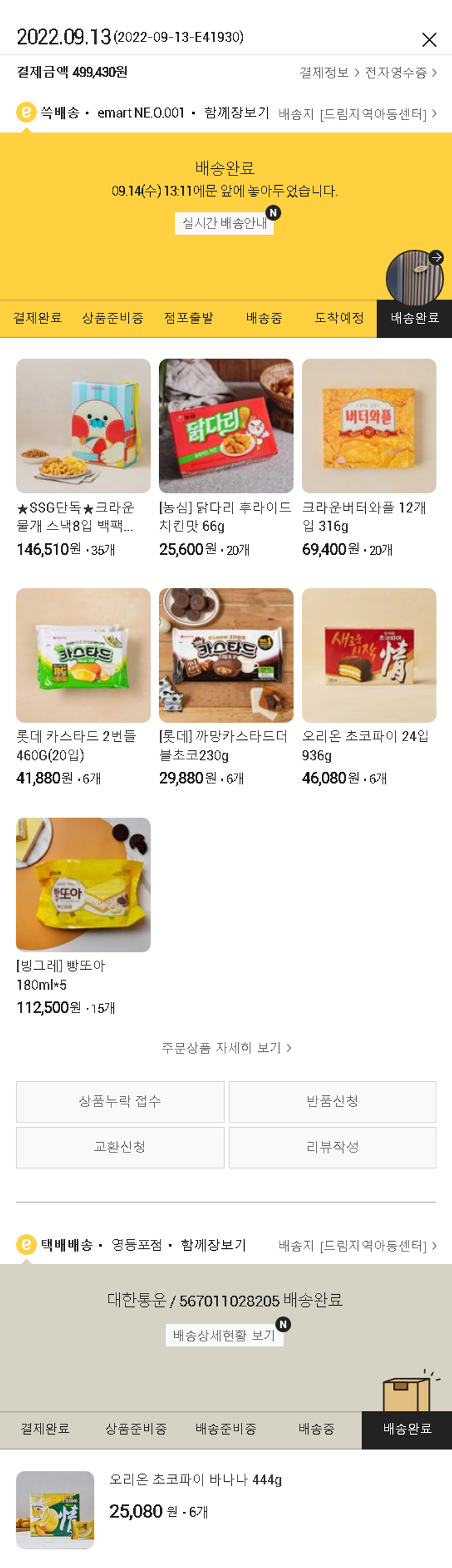Close the order detail page

(x=429, y=40)
